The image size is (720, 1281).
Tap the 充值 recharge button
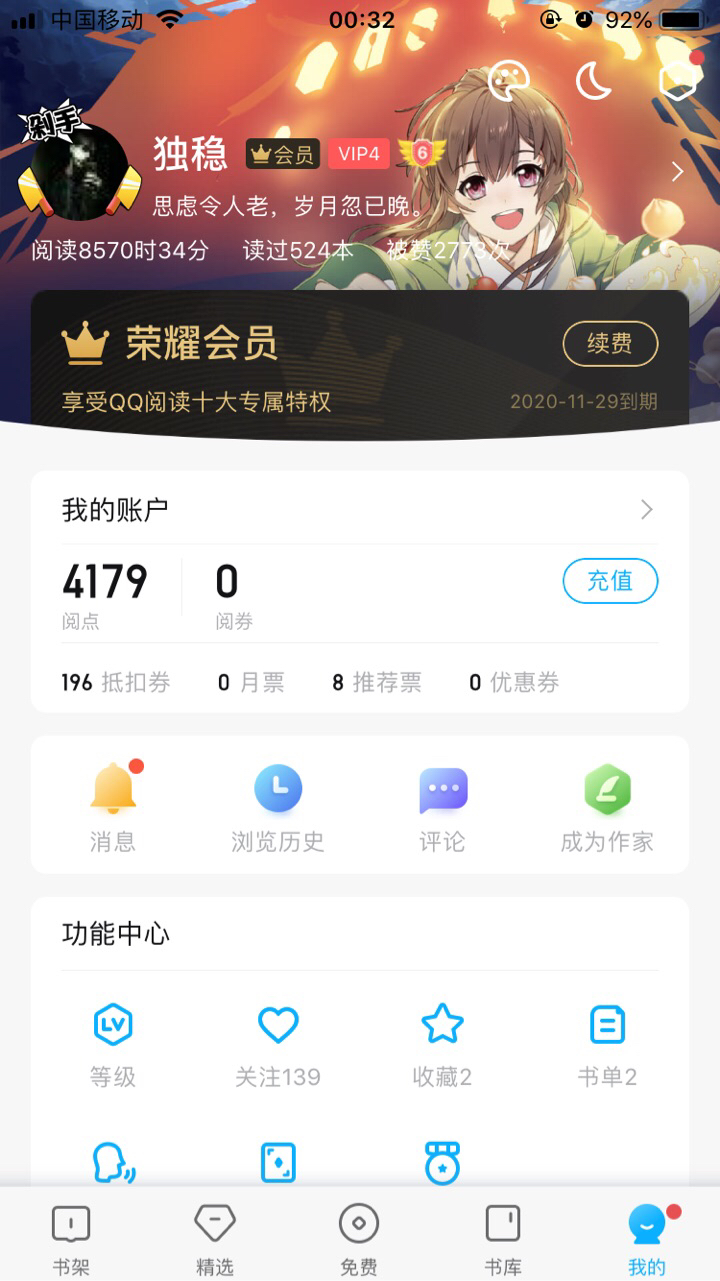(610, 581)
